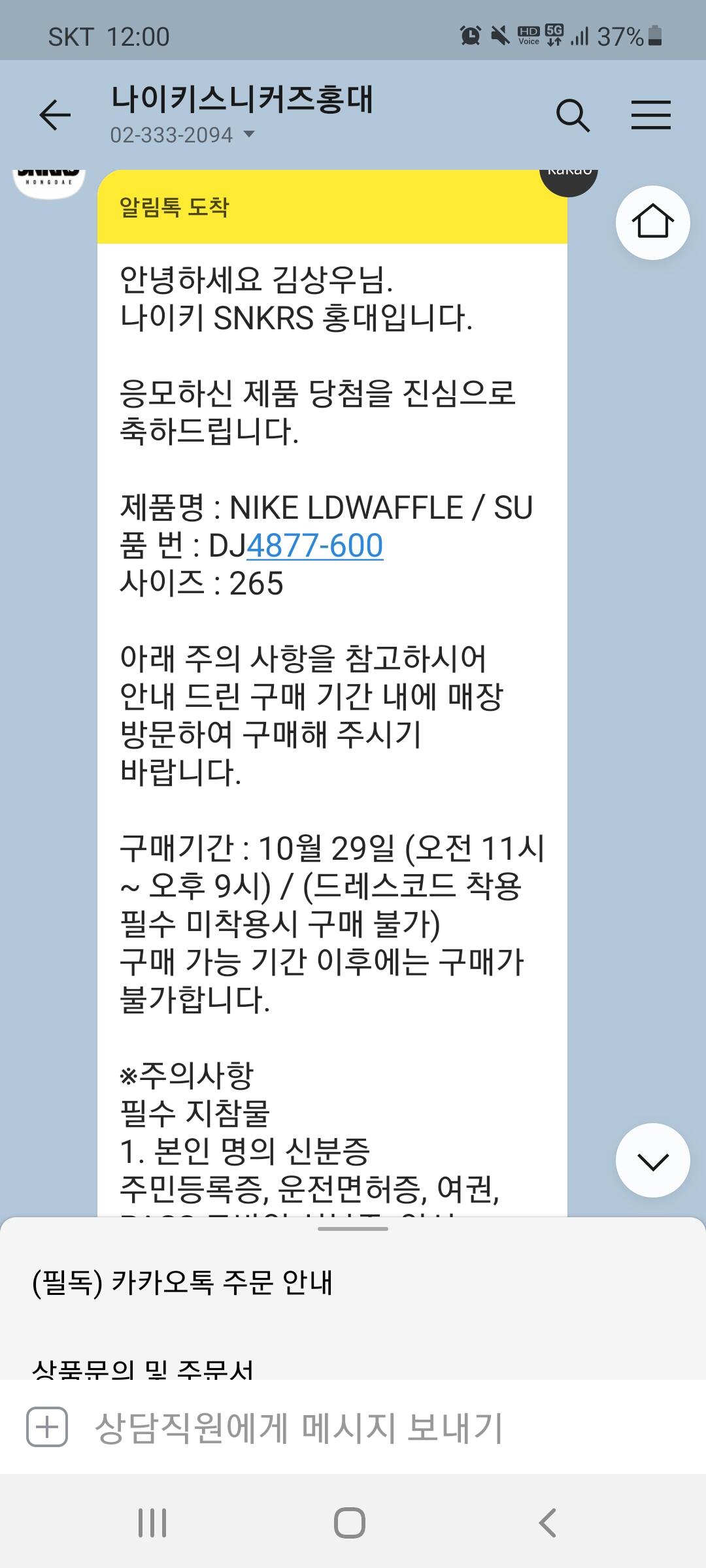Viewport: 706px width, 1568px height.
Task: Tap the plus attachment button
Action: 47,1427
